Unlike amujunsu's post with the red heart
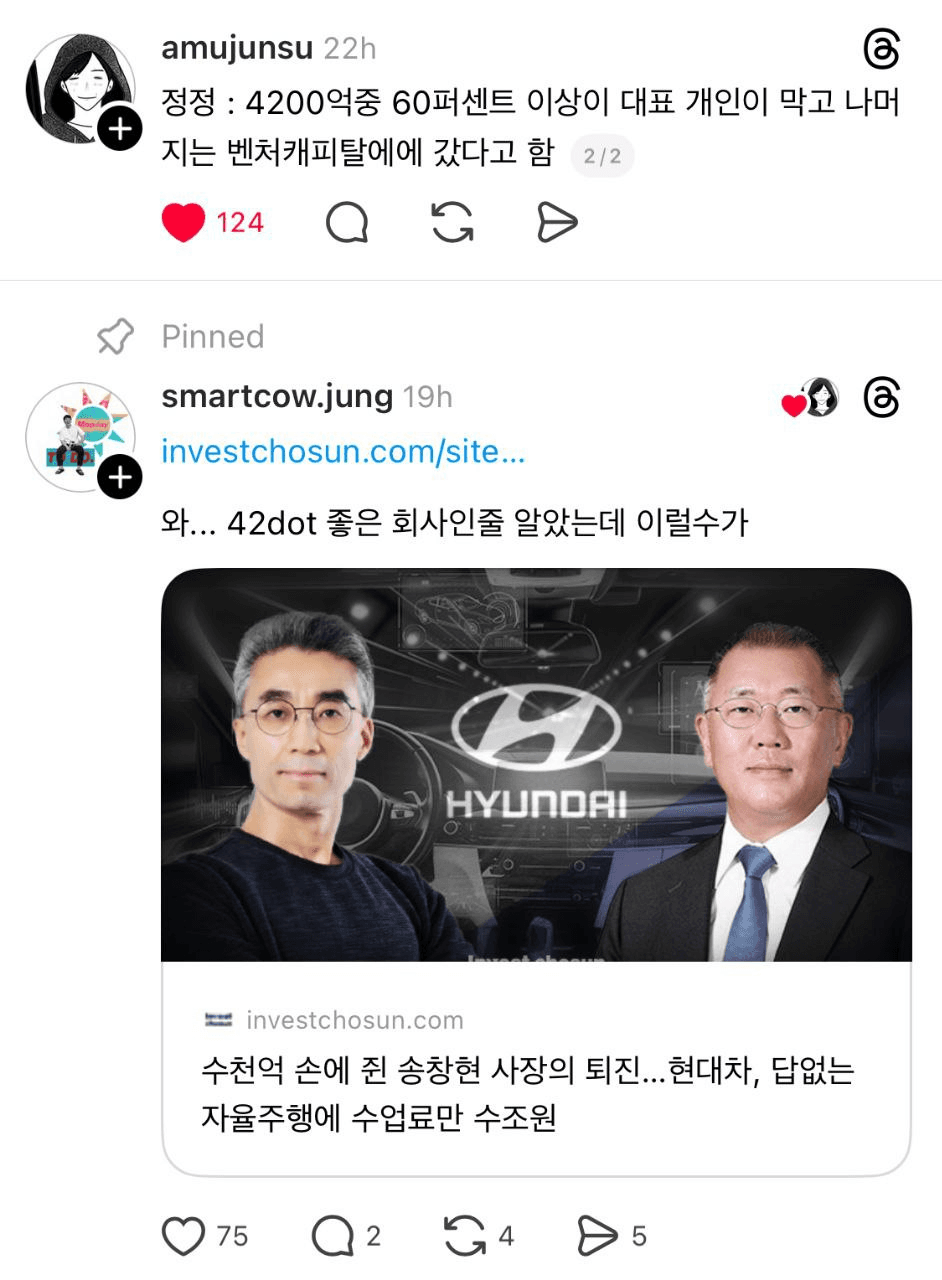 184,222
